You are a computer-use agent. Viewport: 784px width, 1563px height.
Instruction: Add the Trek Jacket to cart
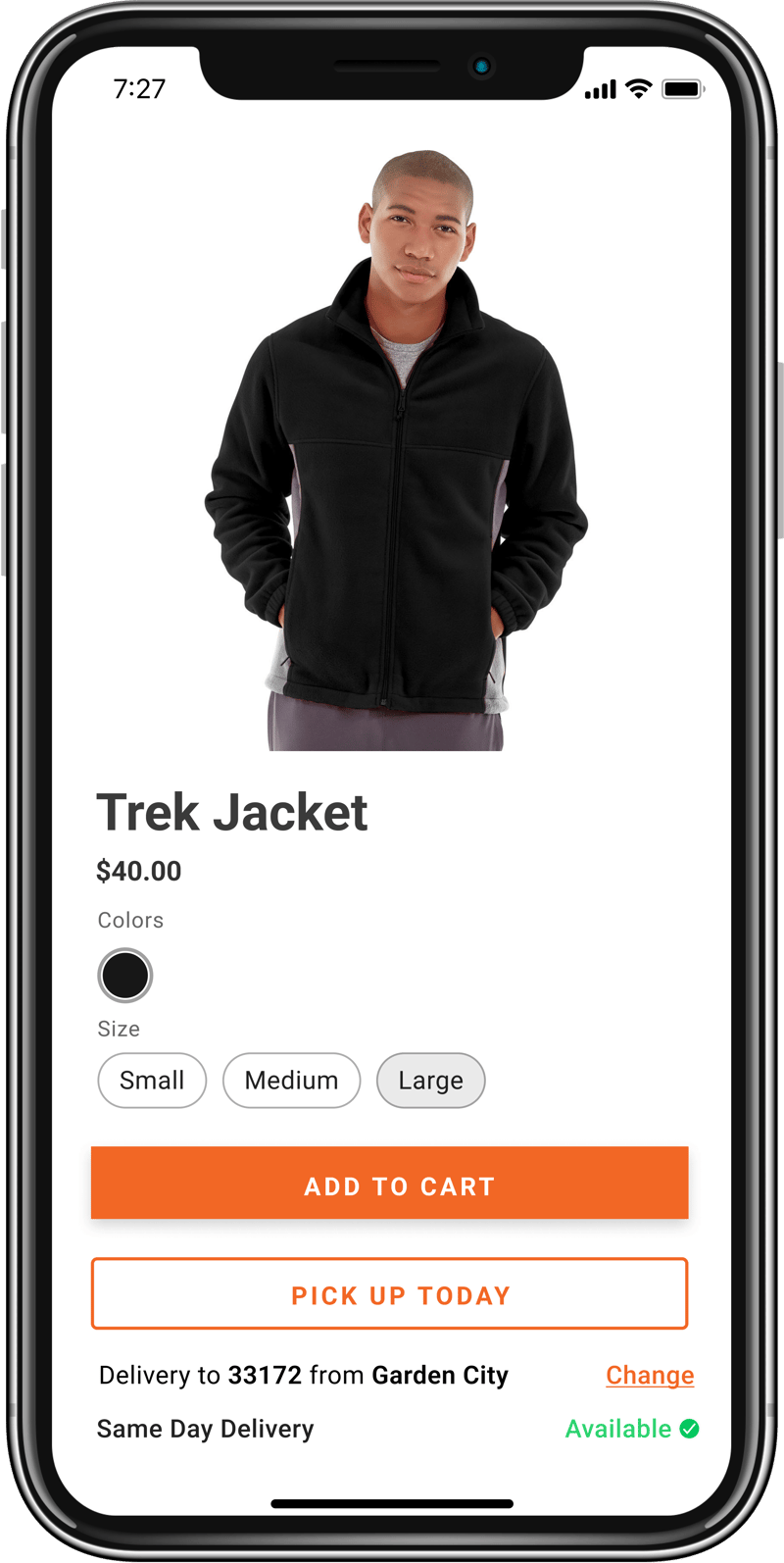(x=390, y=1184)
